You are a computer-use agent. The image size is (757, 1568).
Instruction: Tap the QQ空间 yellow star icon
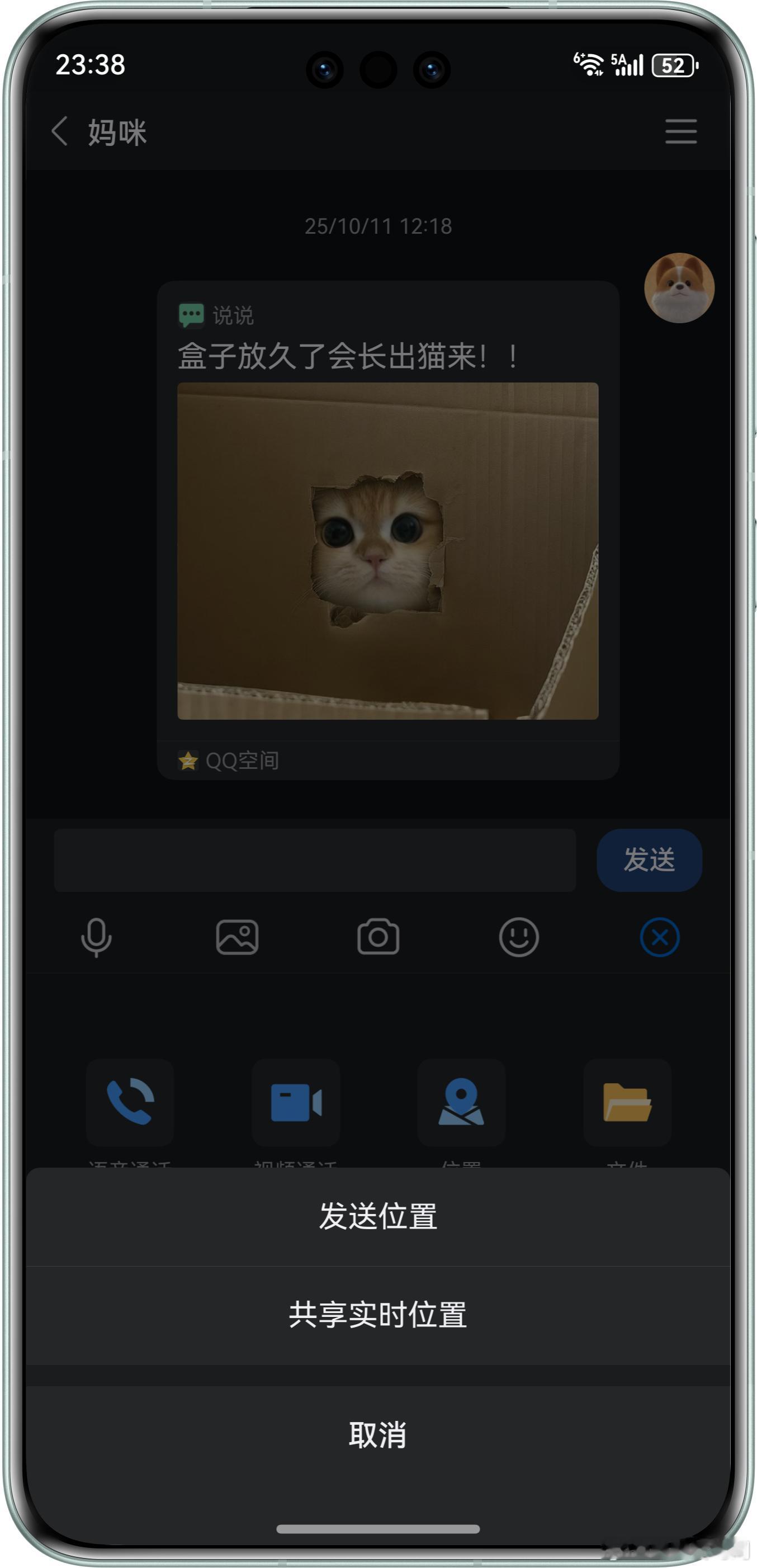189,761
